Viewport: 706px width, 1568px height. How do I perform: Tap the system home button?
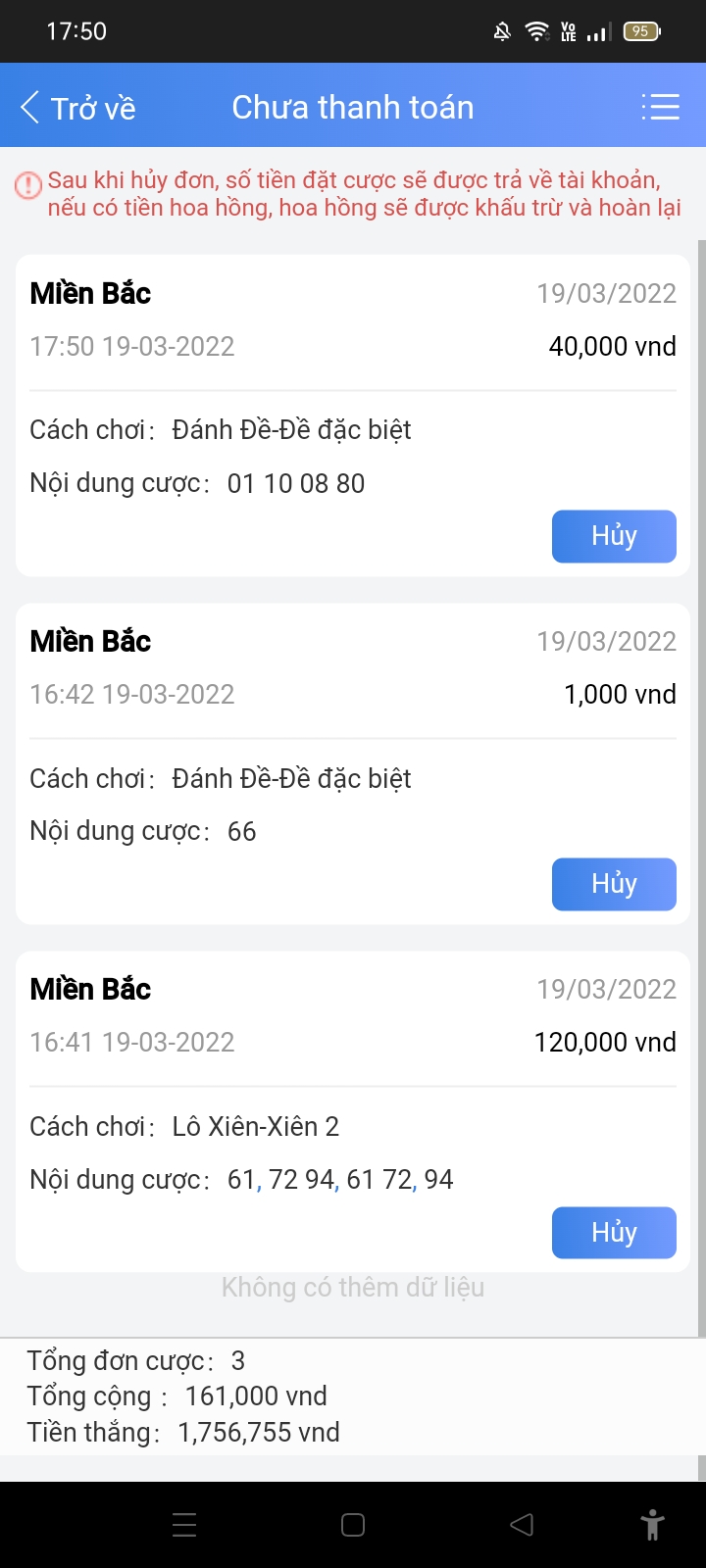[x=353, y=1525]
